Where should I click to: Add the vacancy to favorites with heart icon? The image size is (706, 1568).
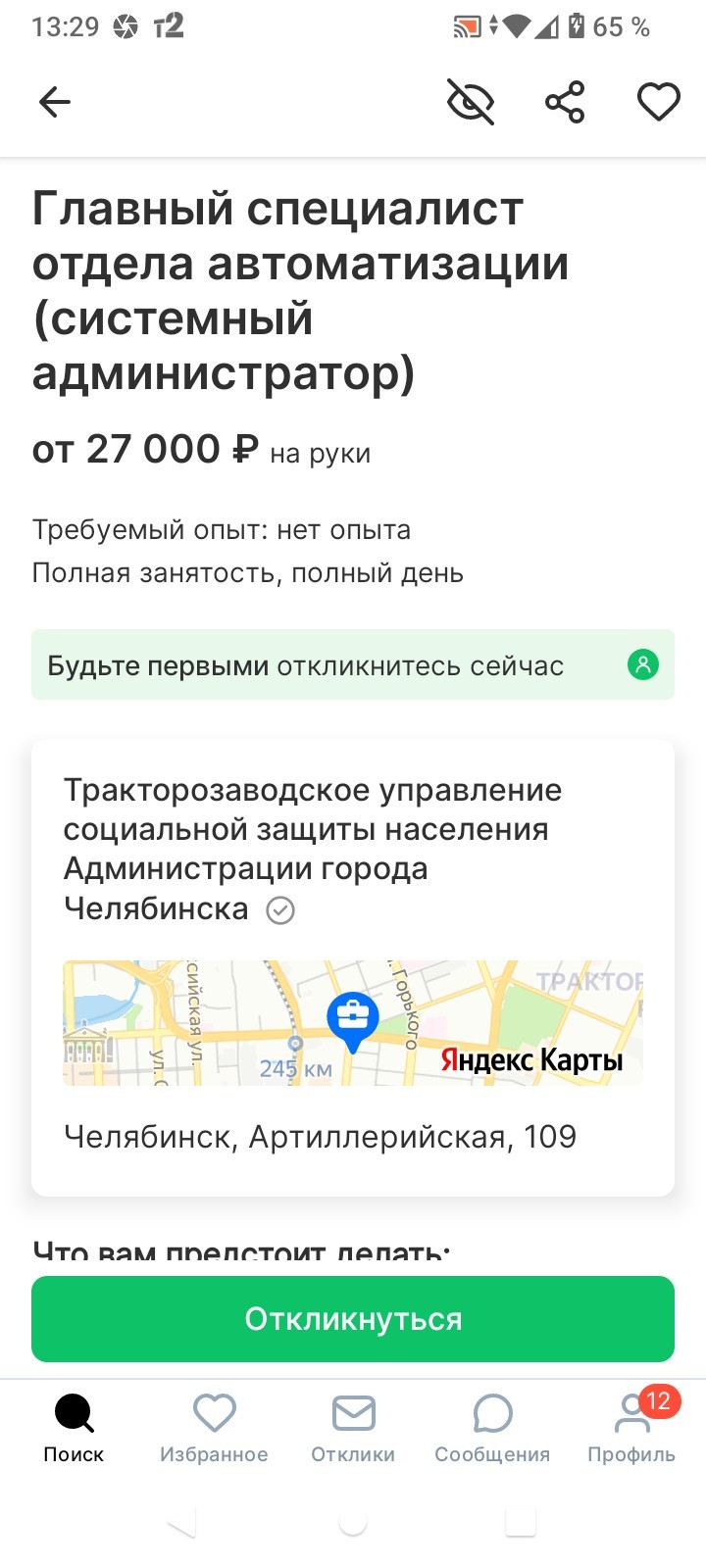tap(659, 102)
